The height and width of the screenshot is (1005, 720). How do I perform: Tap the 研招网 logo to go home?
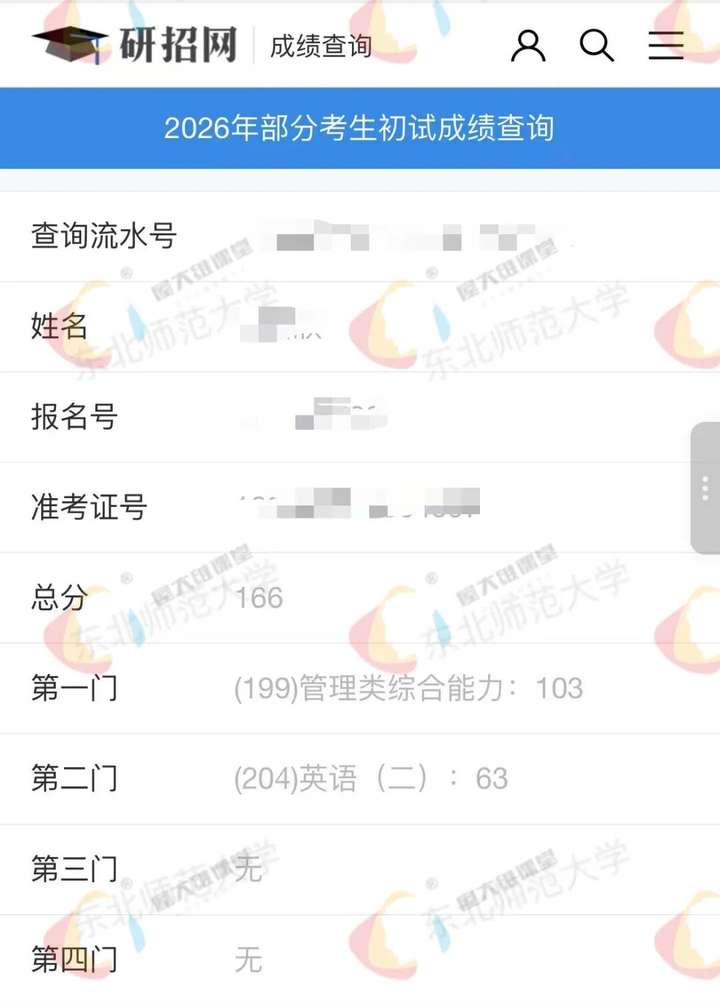[x=135, y=44]
